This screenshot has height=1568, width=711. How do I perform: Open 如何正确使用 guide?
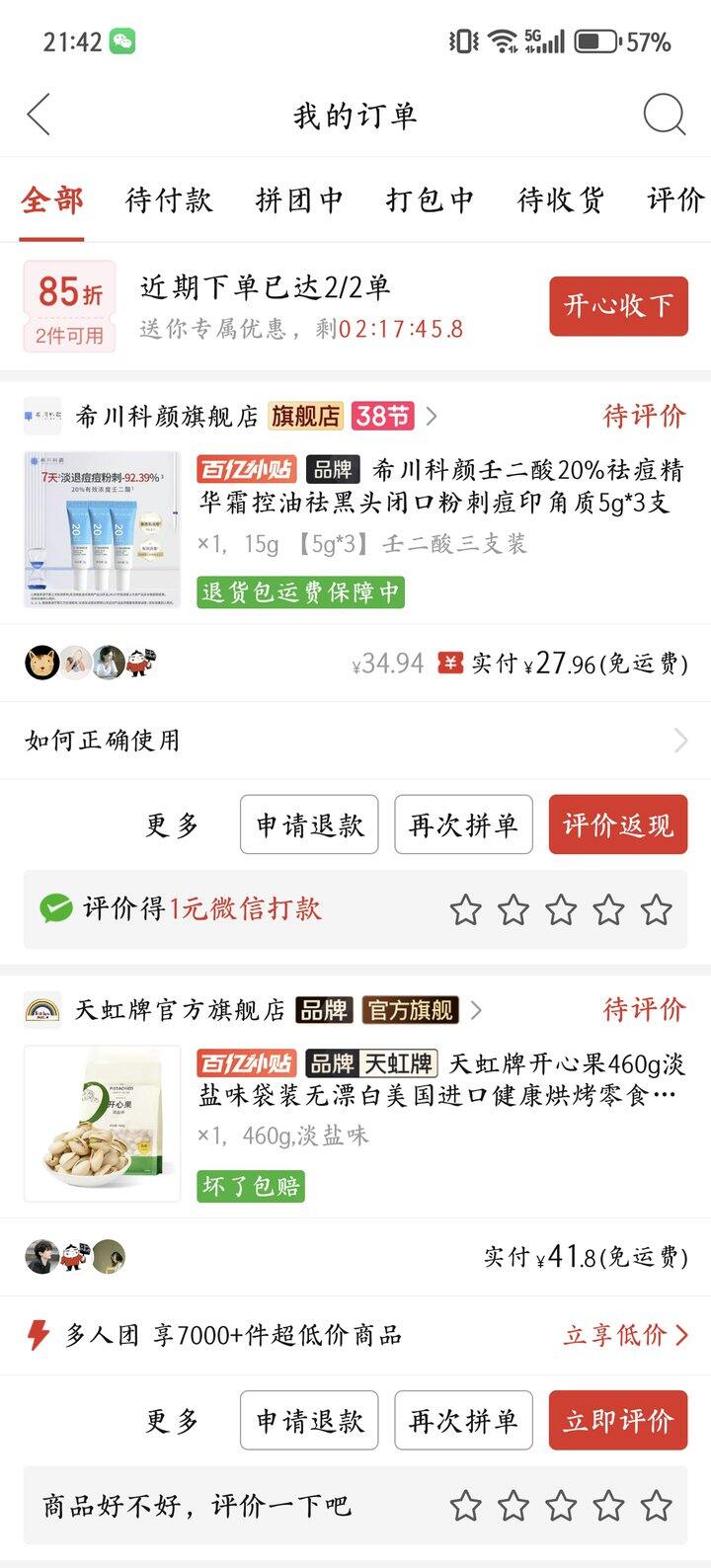(x=355, y=740)
